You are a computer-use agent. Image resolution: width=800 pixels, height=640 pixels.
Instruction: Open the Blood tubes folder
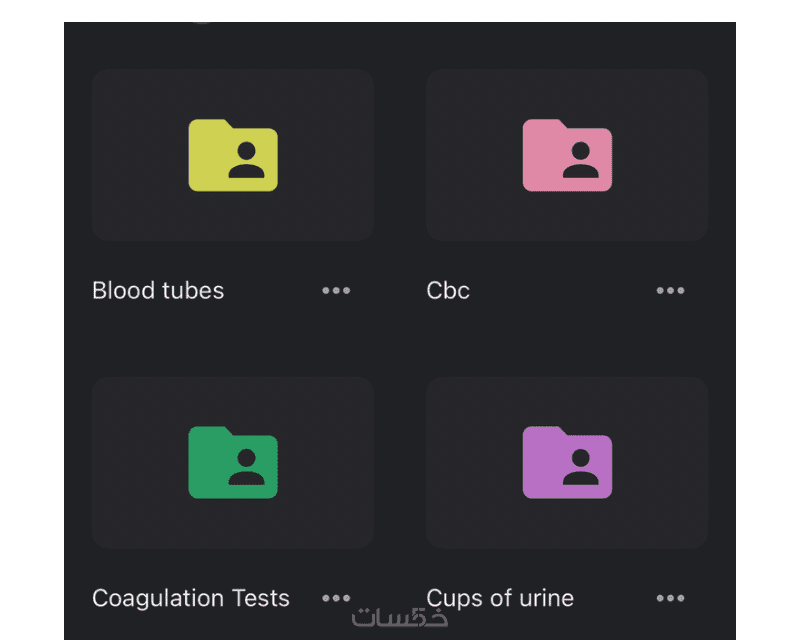pyautogui.click(x=233, y=155)
